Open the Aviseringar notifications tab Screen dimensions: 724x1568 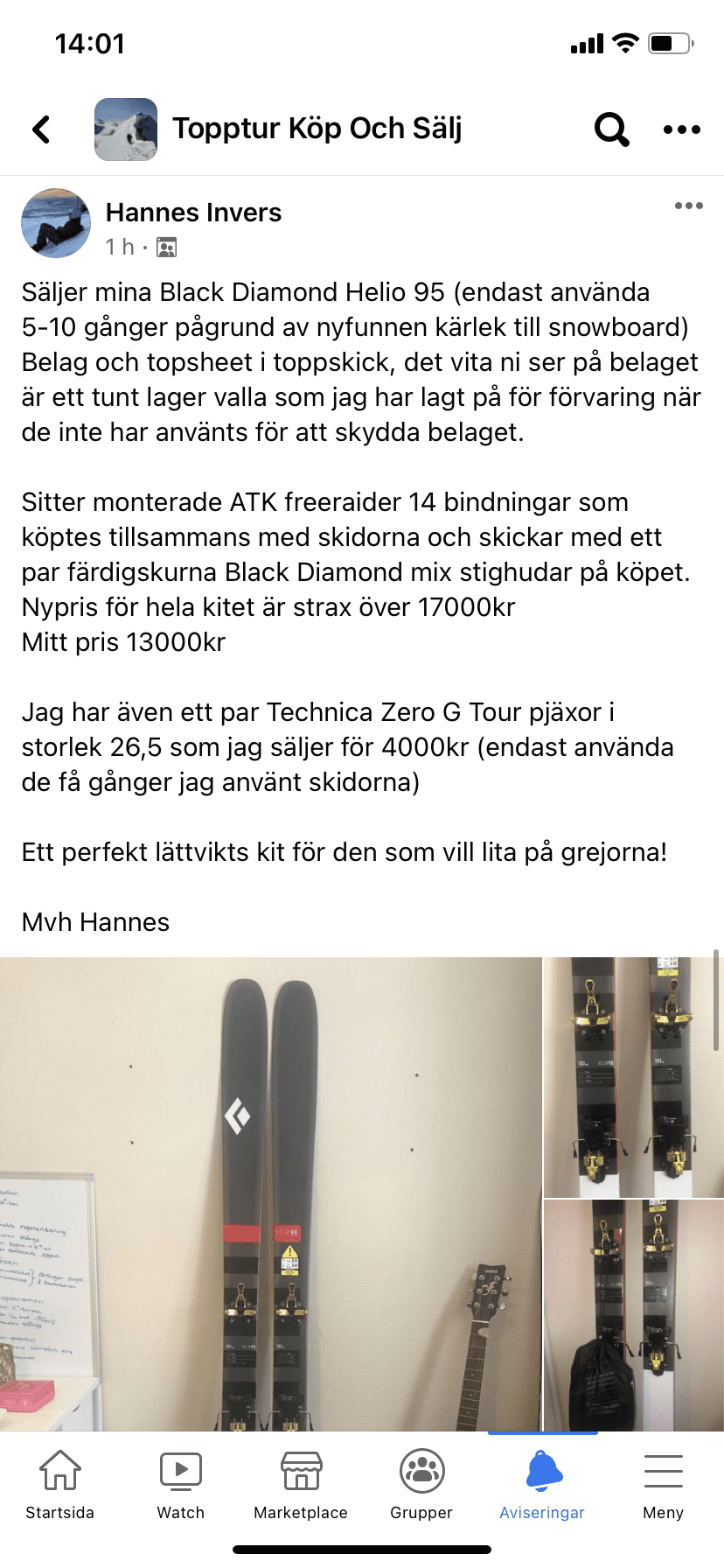click(542, 1484)
